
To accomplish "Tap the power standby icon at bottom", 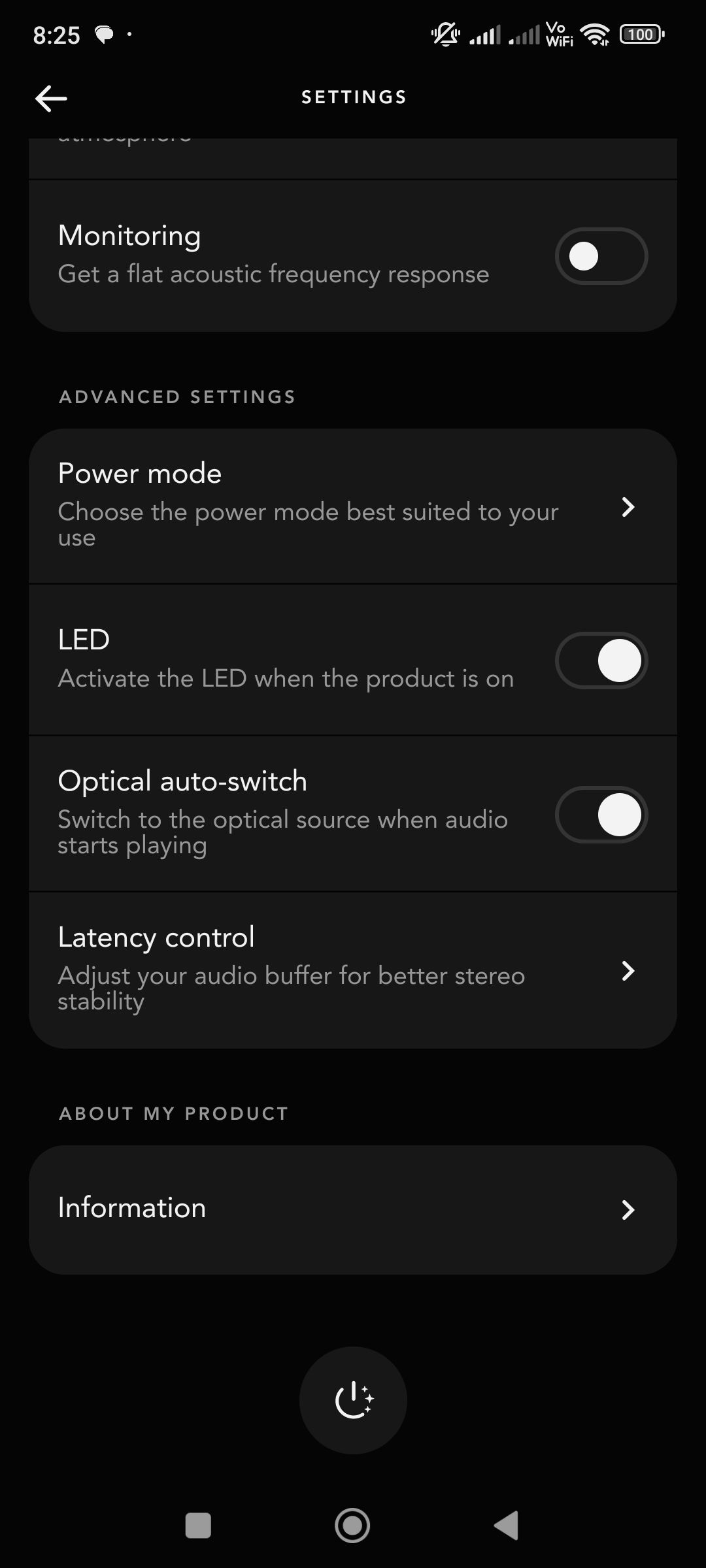I will [x=353, y=1401].
